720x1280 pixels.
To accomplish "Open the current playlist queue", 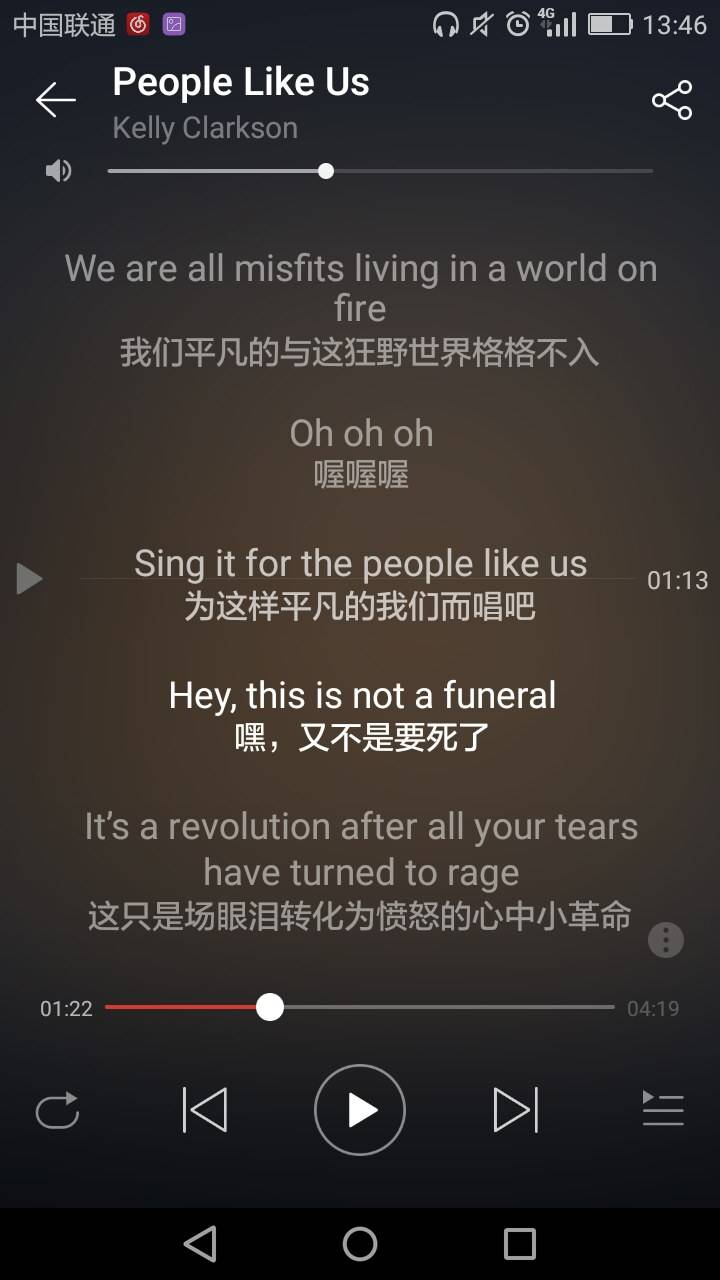I will tap(662, 1110).
